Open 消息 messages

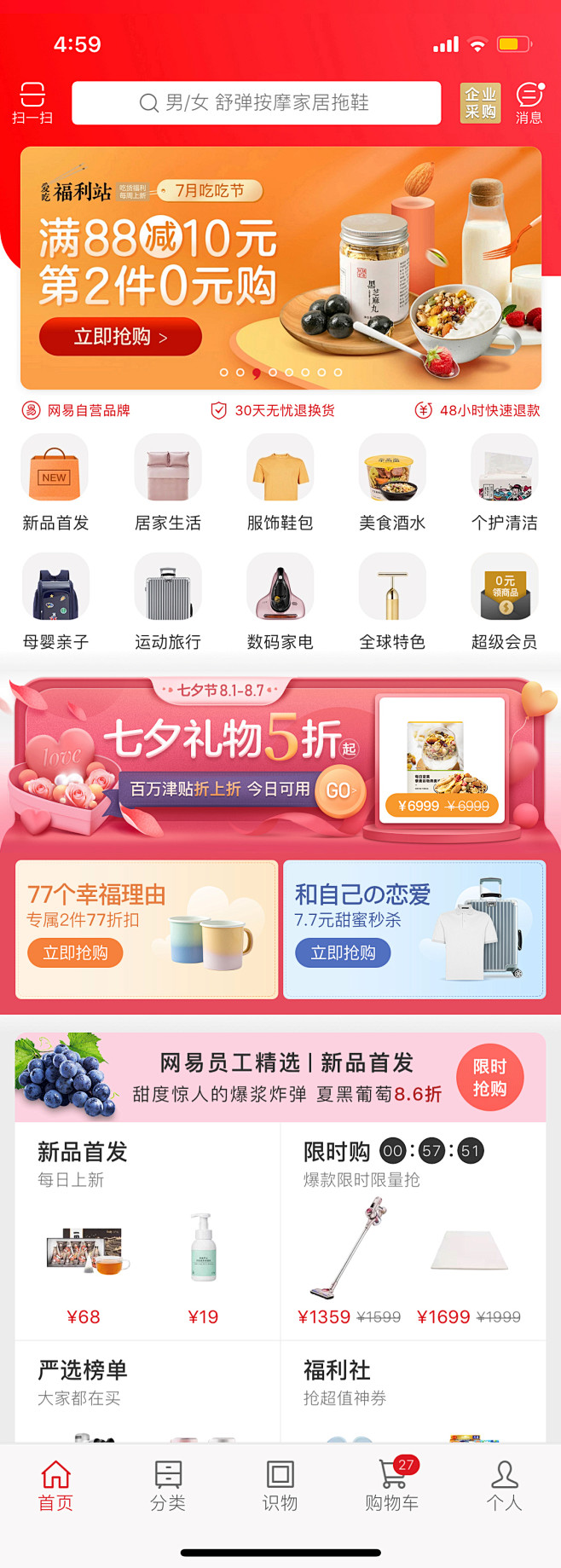529,103
